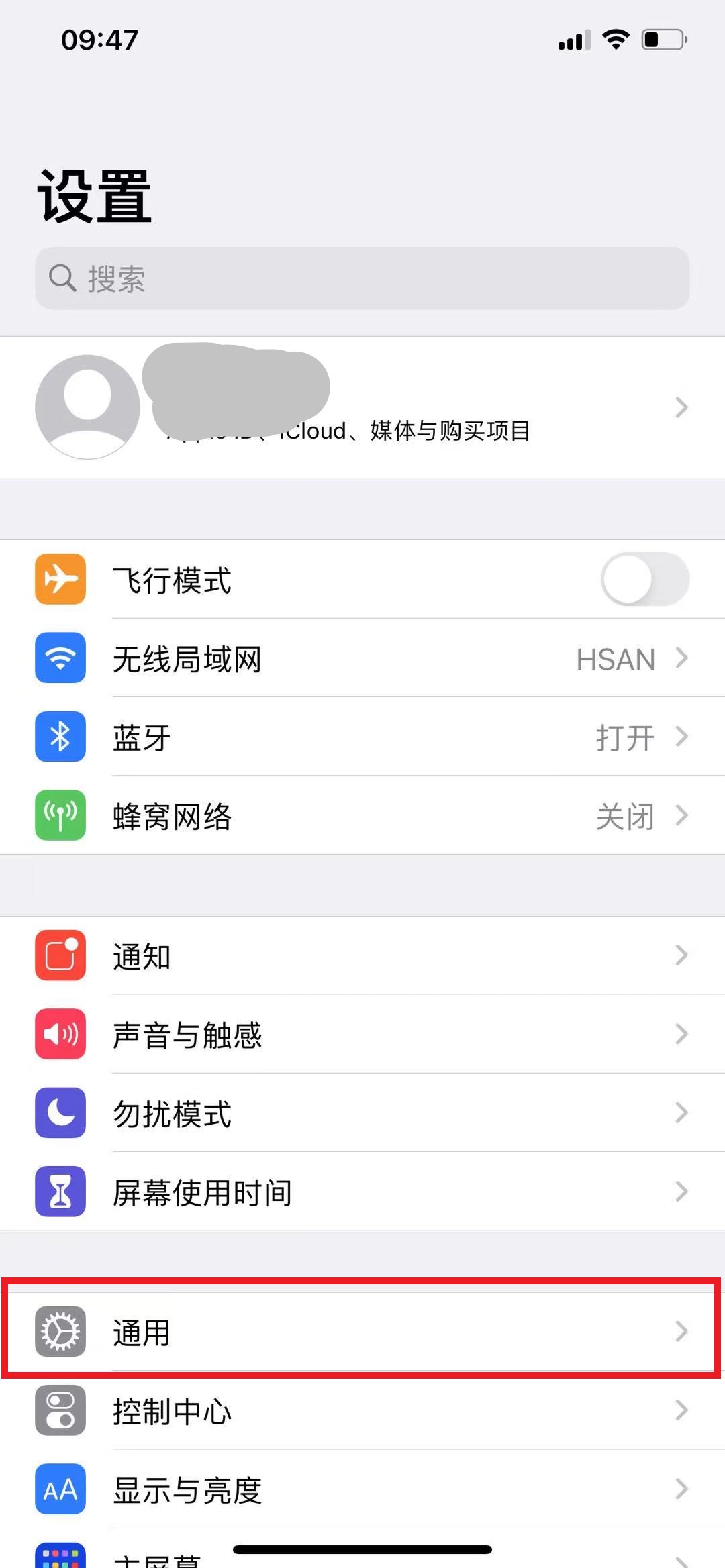Image resolution: width=725 pixels, height=1568 pixels.
Task: Open the 通用 general settings row
Action: pos(362,1332)
